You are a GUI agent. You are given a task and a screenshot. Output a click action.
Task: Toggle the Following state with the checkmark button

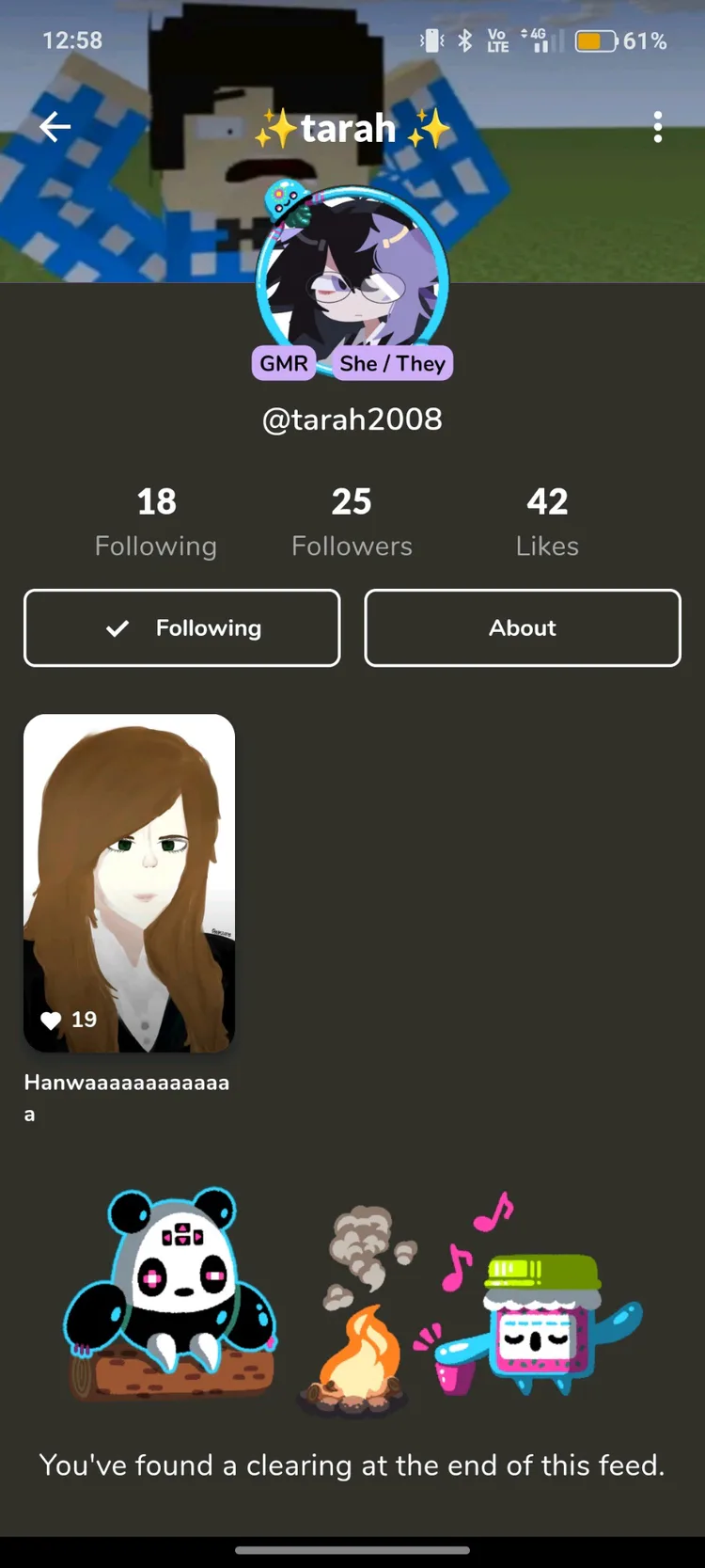pyautogui.click(x=181, y=627)
